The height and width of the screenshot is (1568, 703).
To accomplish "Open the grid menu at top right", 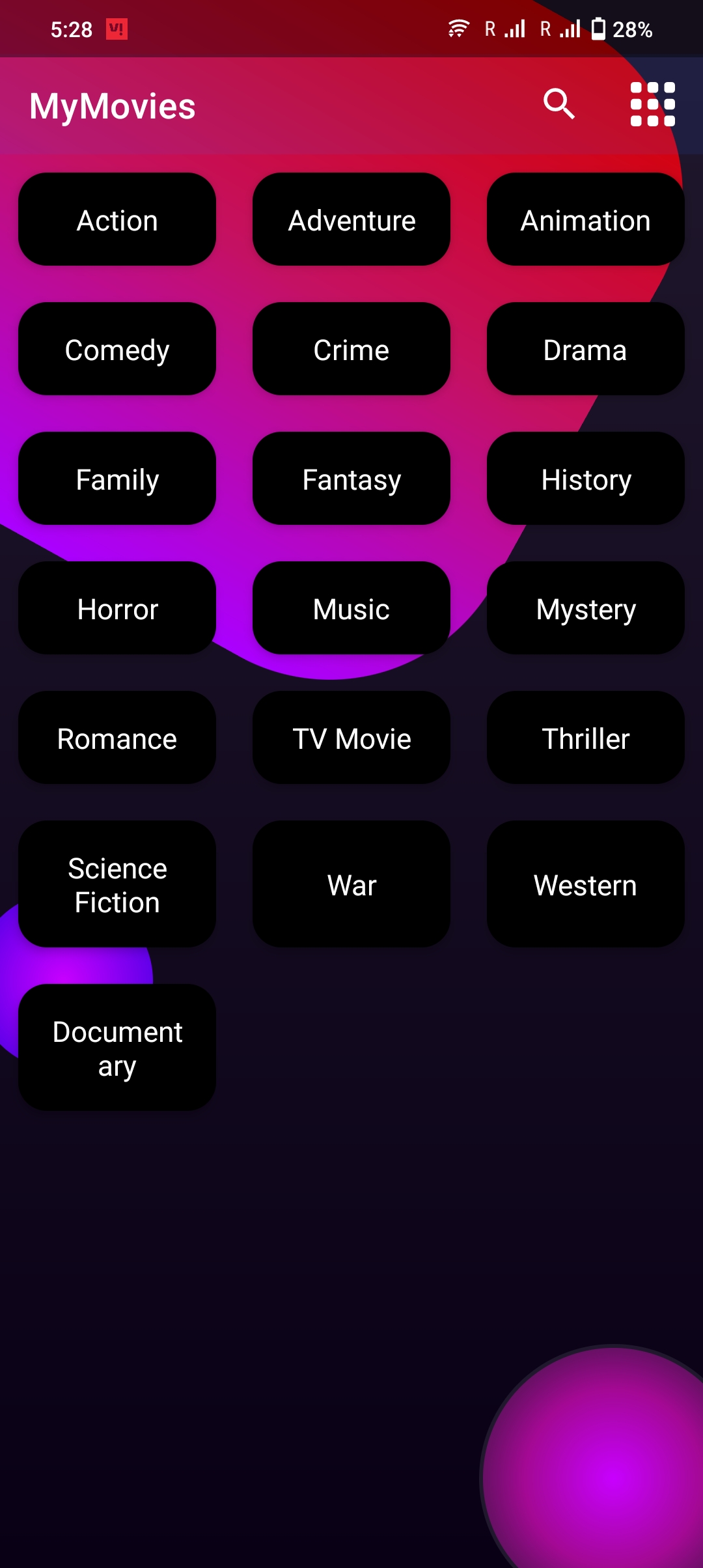I will pos(653,104).
